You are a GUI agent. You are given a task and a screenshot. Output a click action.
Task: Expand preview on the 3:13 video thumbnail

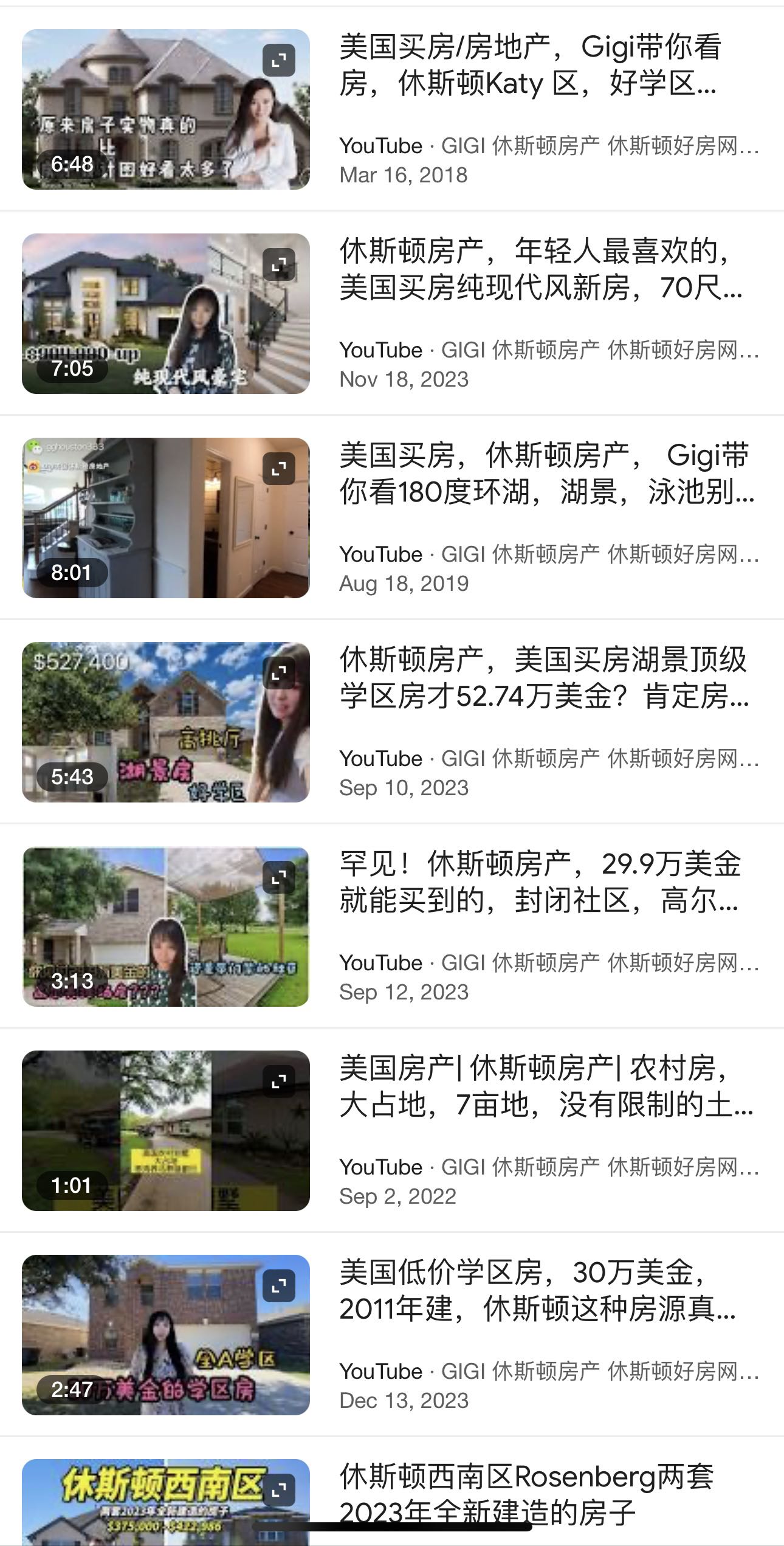(x=279, y=877)
